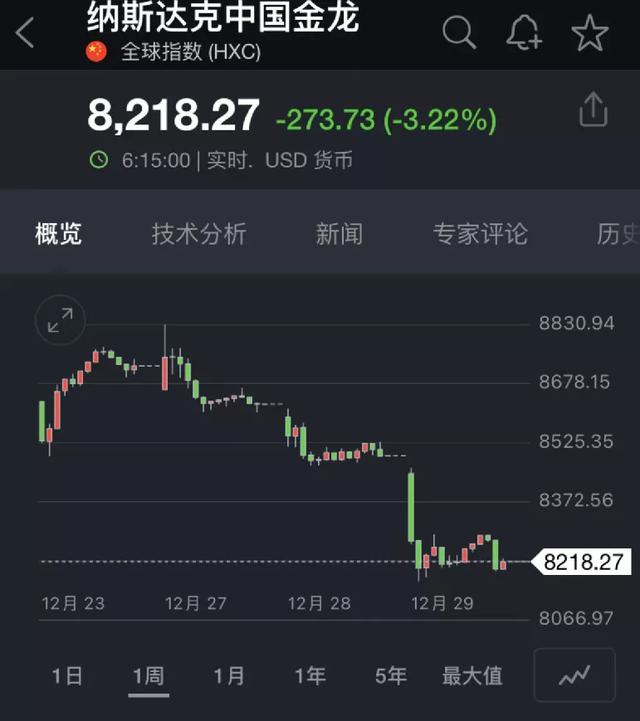
Task: Add this index to watchlist with the star
Action: (590, 33)
